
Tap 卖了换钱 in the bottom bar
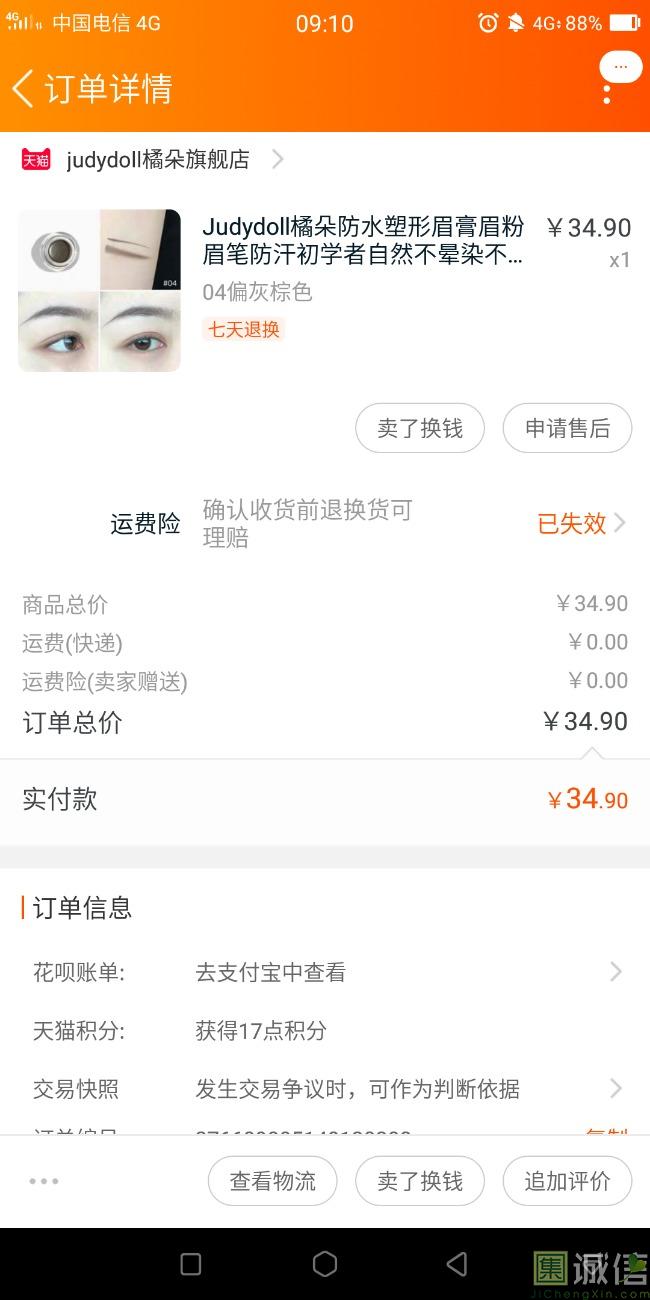pyautogui.click(x=420, y=1181)
